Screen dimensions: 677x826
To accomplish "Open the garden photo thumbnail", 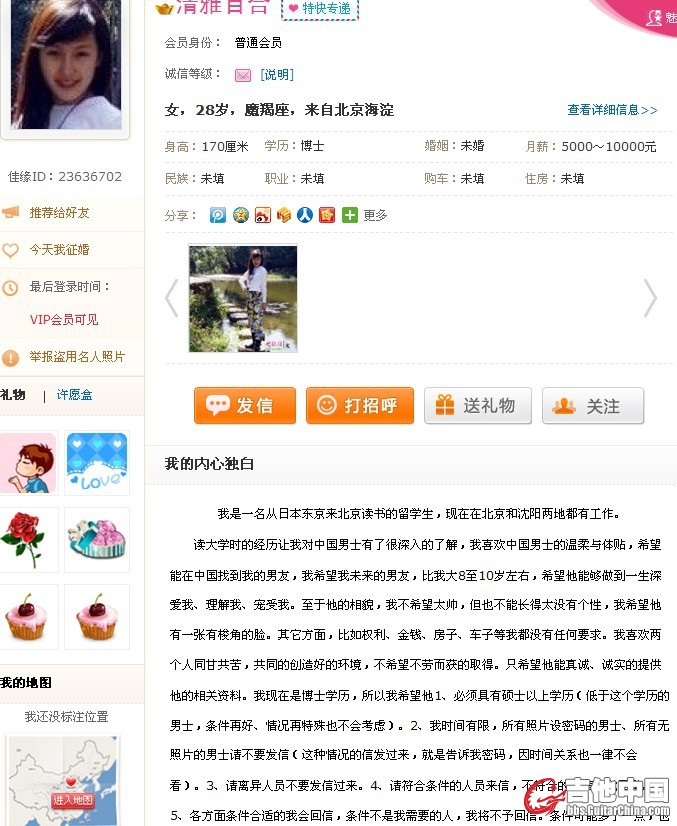I will click(x=243, y=298).
